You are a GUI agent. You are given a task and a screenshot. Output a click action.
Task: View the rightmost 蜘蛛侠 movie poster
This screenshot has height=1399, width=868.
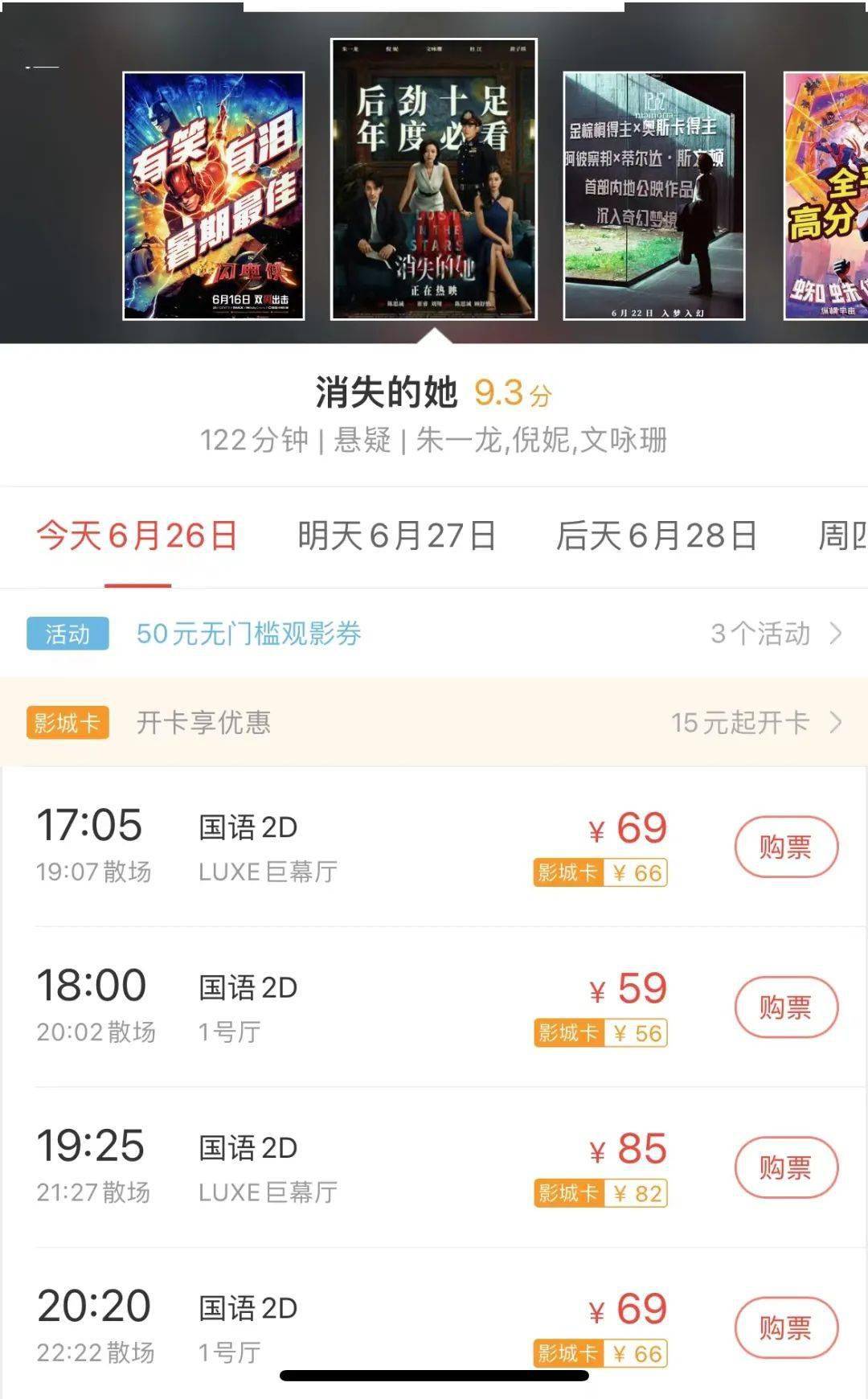click(828, 193)
